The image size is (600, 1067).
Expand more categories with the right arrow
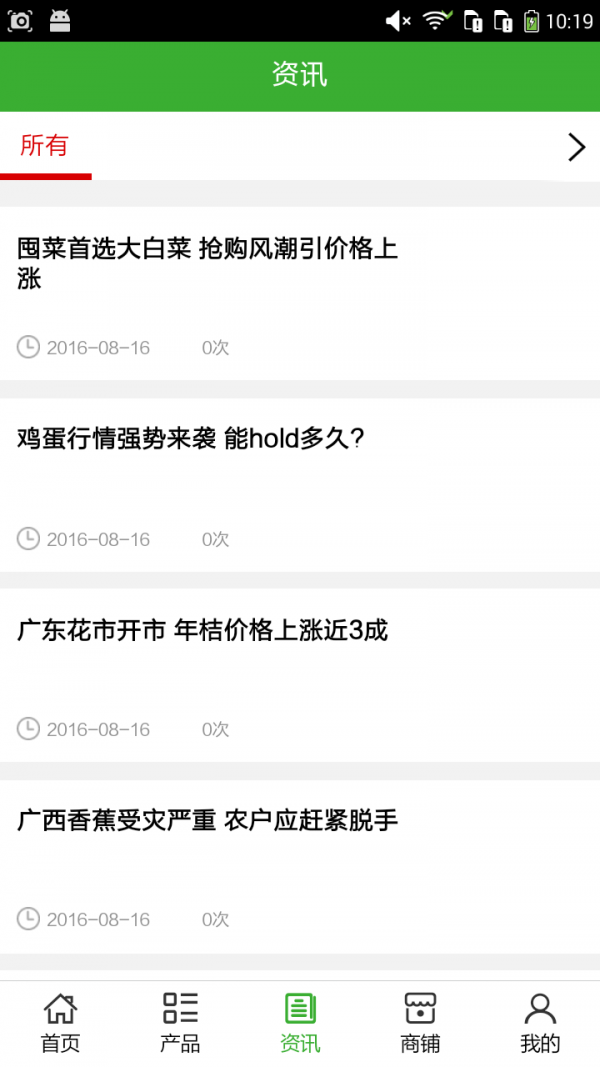tap(576, 147)
